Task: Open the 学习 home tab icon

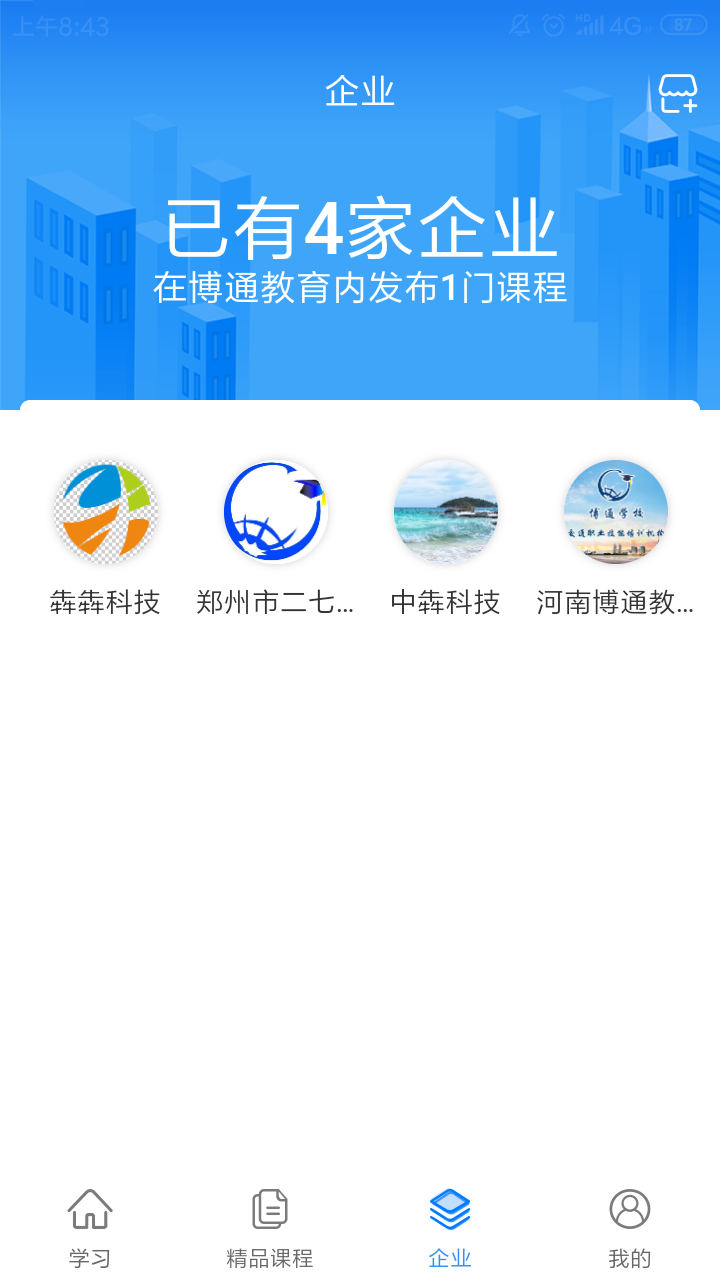Action: click(90, 1207)
